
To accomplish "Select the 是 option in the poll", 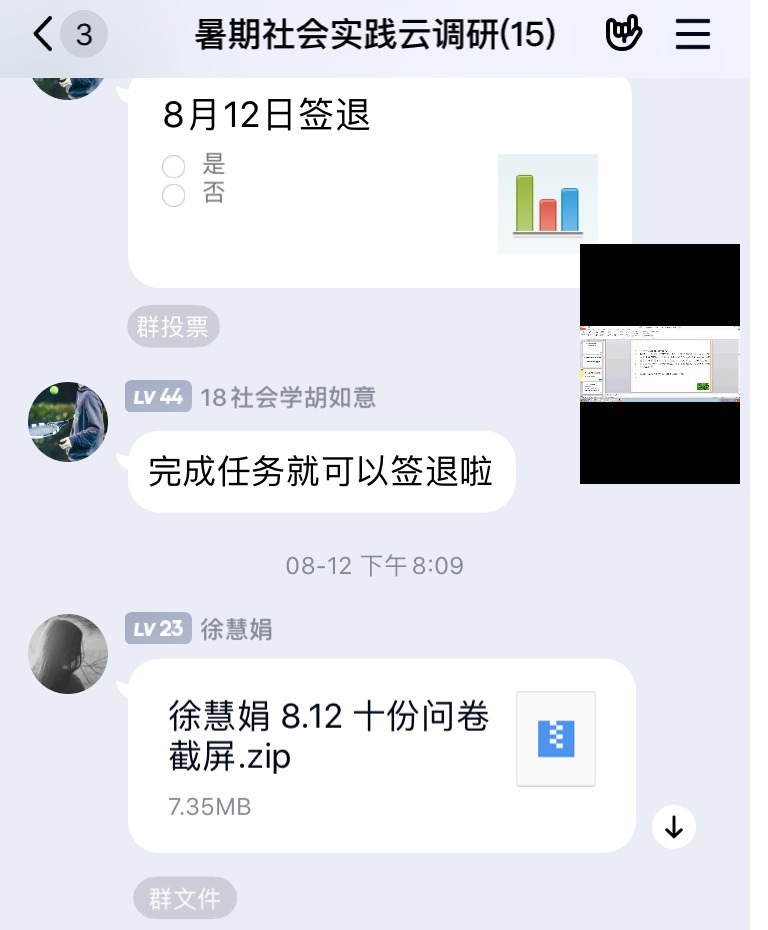I will [x=172, y=167].
